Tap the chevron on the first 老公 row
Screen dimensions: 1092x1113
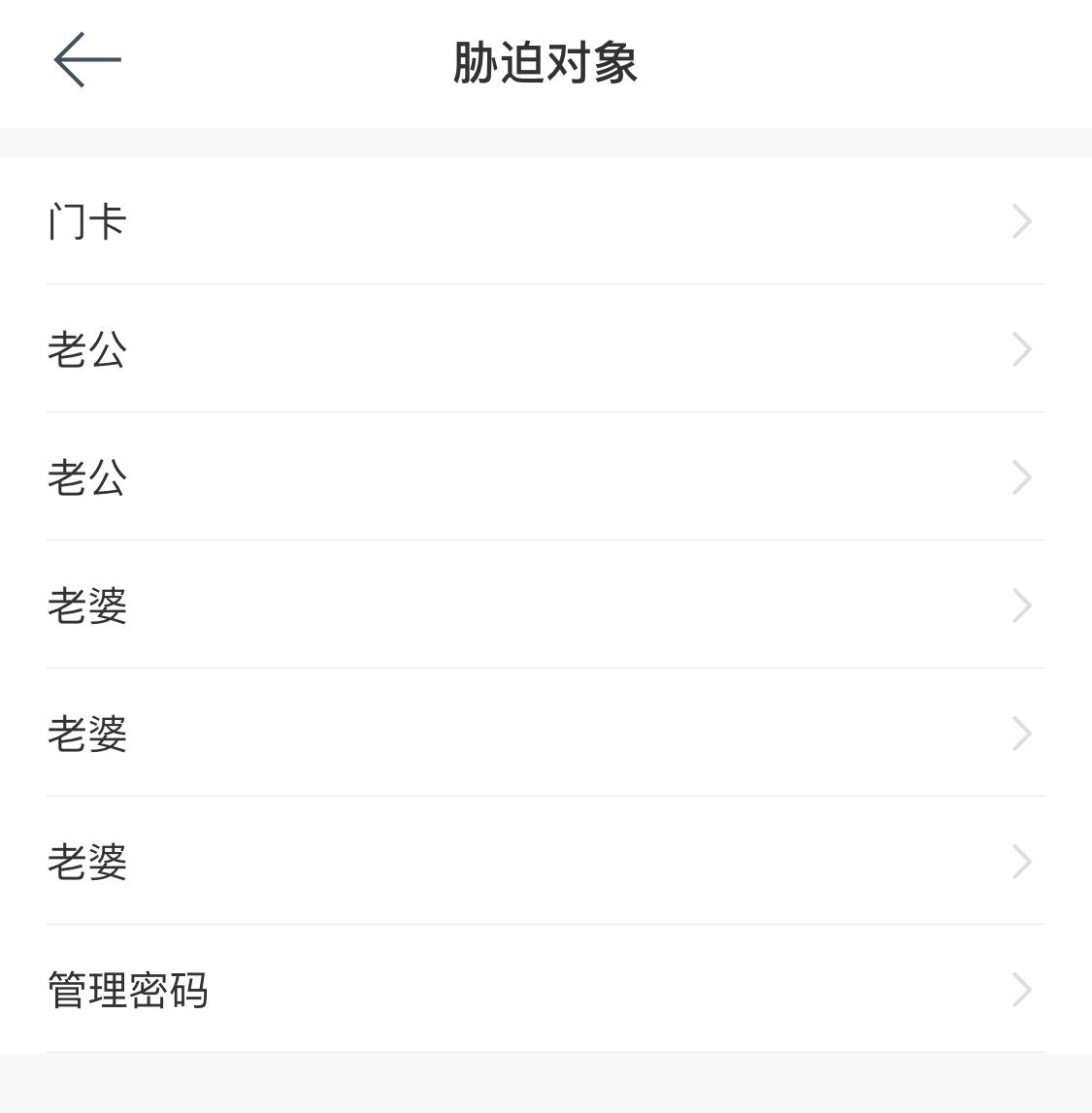[x=1022, y=349]
